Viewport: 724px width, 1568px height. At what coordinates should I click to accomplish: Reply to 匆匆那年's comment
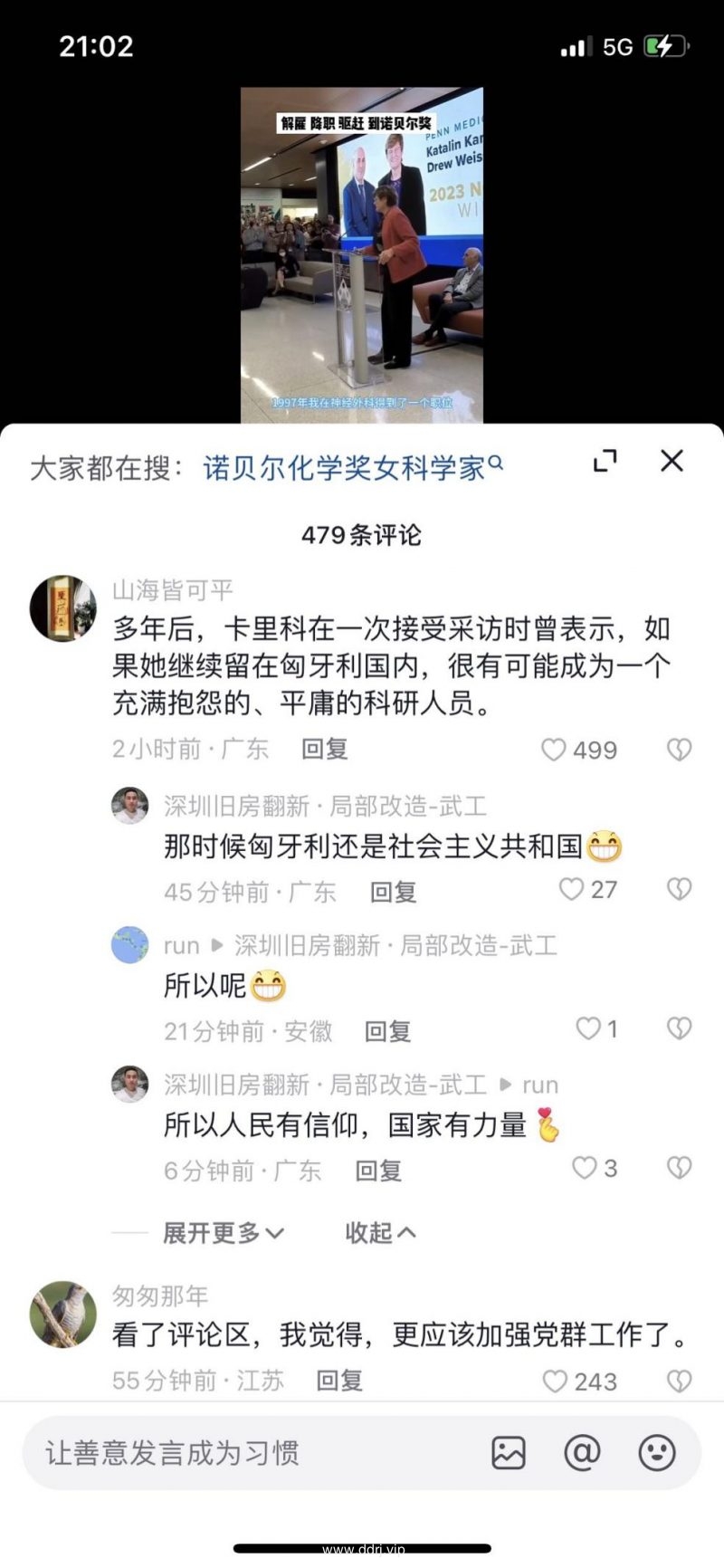[338, 1381]
